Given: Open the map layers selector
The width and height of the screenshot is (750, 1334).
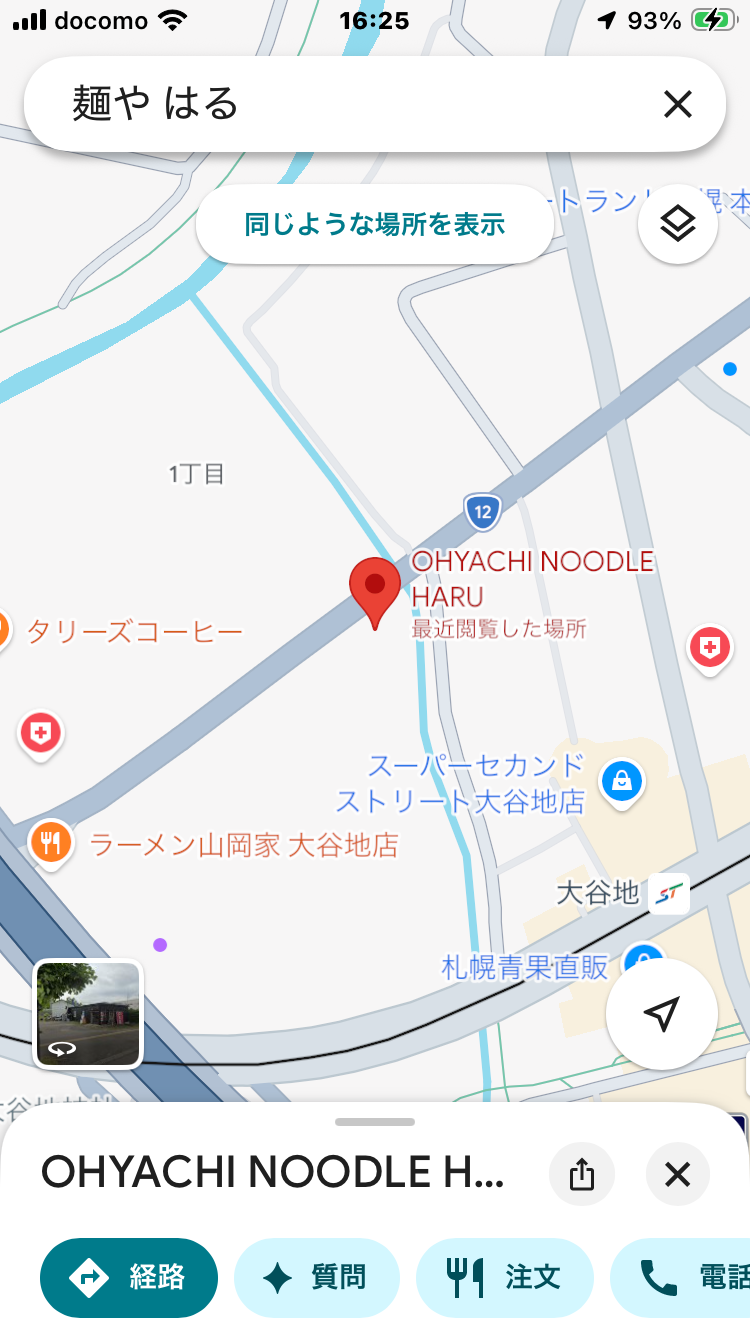Looking at the screenshot, I should [x=677, y=224].
